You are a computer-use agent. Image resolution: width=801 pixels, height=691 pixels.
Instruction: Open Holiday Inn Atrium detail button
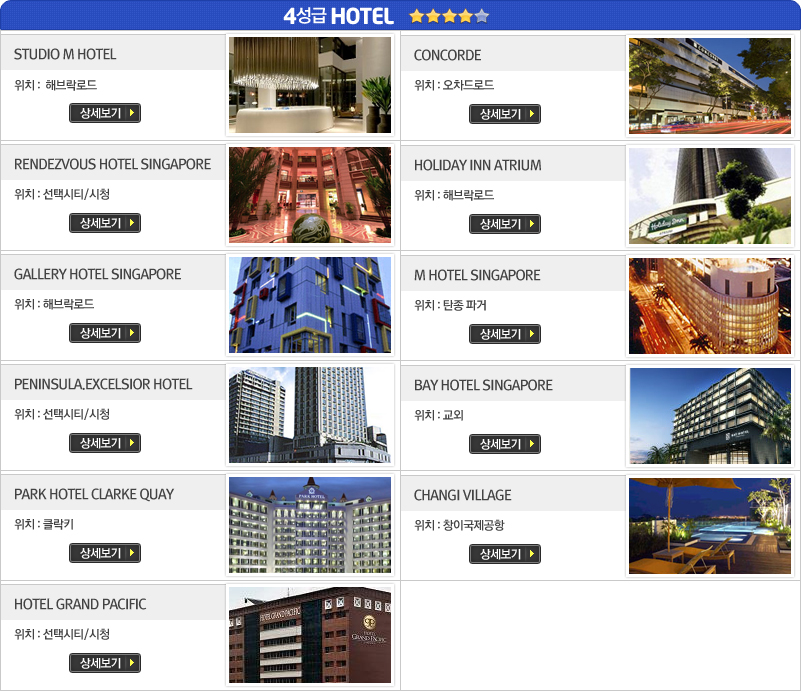(x=505, y=224)
